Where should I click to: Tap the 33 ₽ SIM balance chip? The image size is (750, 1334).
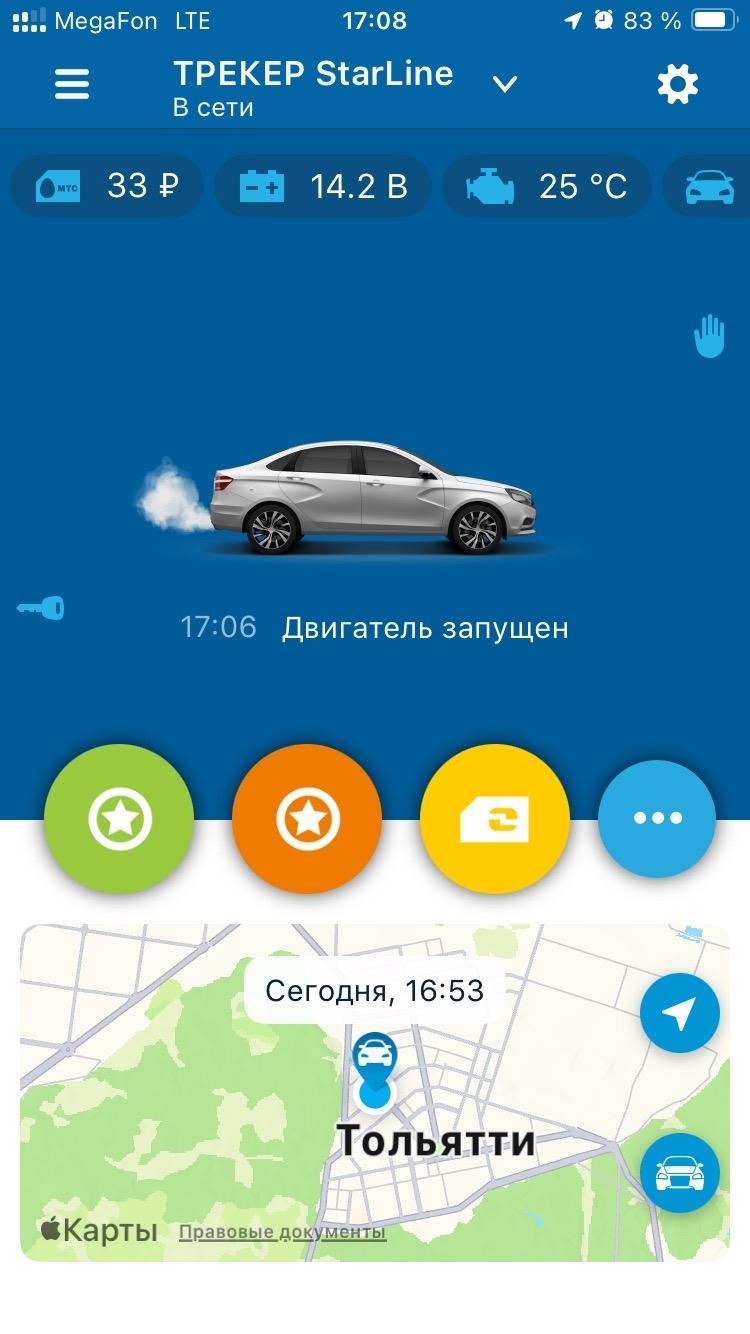tap(107, 186)
